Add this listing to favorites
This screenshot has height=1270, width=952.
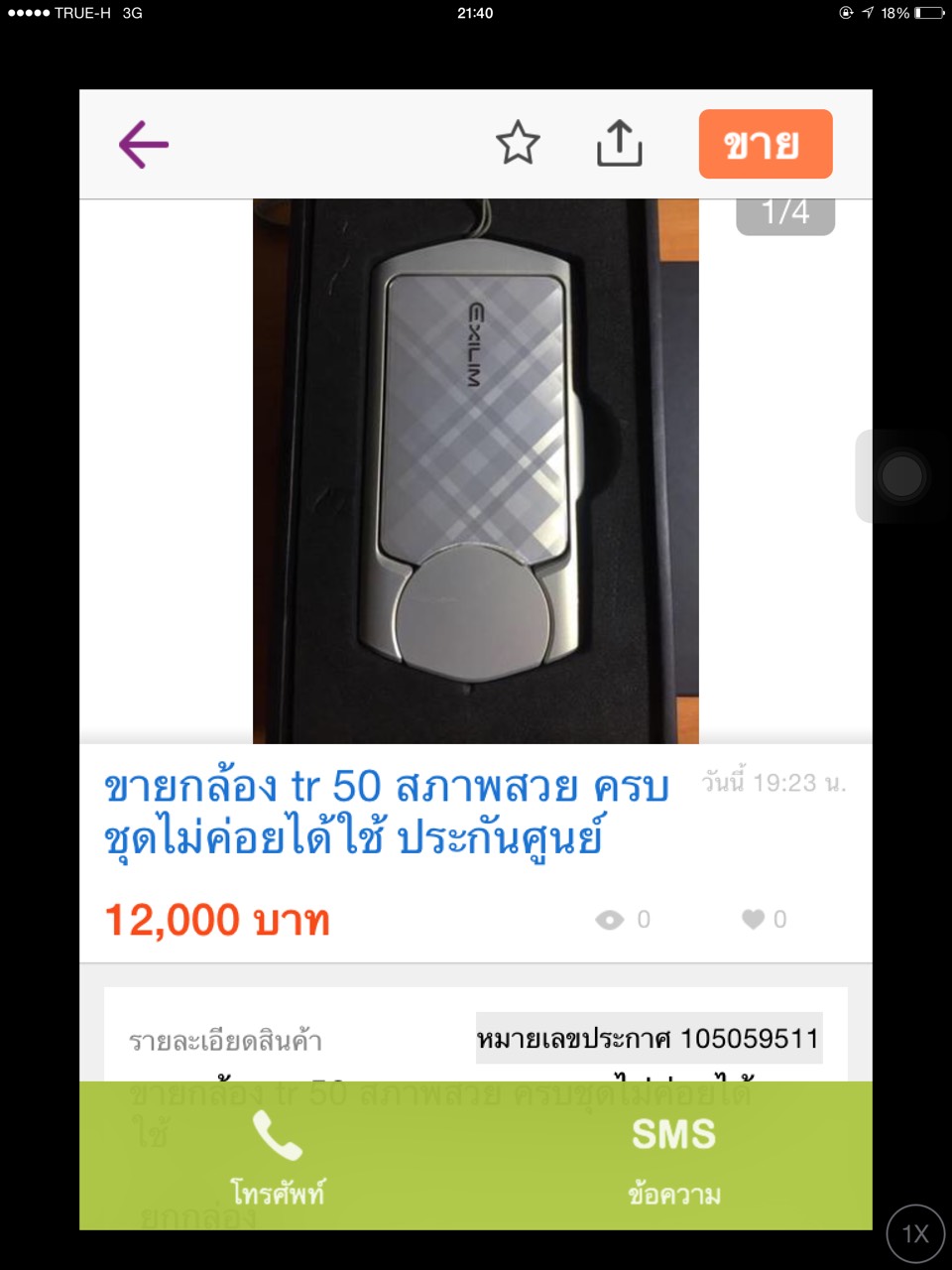coord(518,144)
